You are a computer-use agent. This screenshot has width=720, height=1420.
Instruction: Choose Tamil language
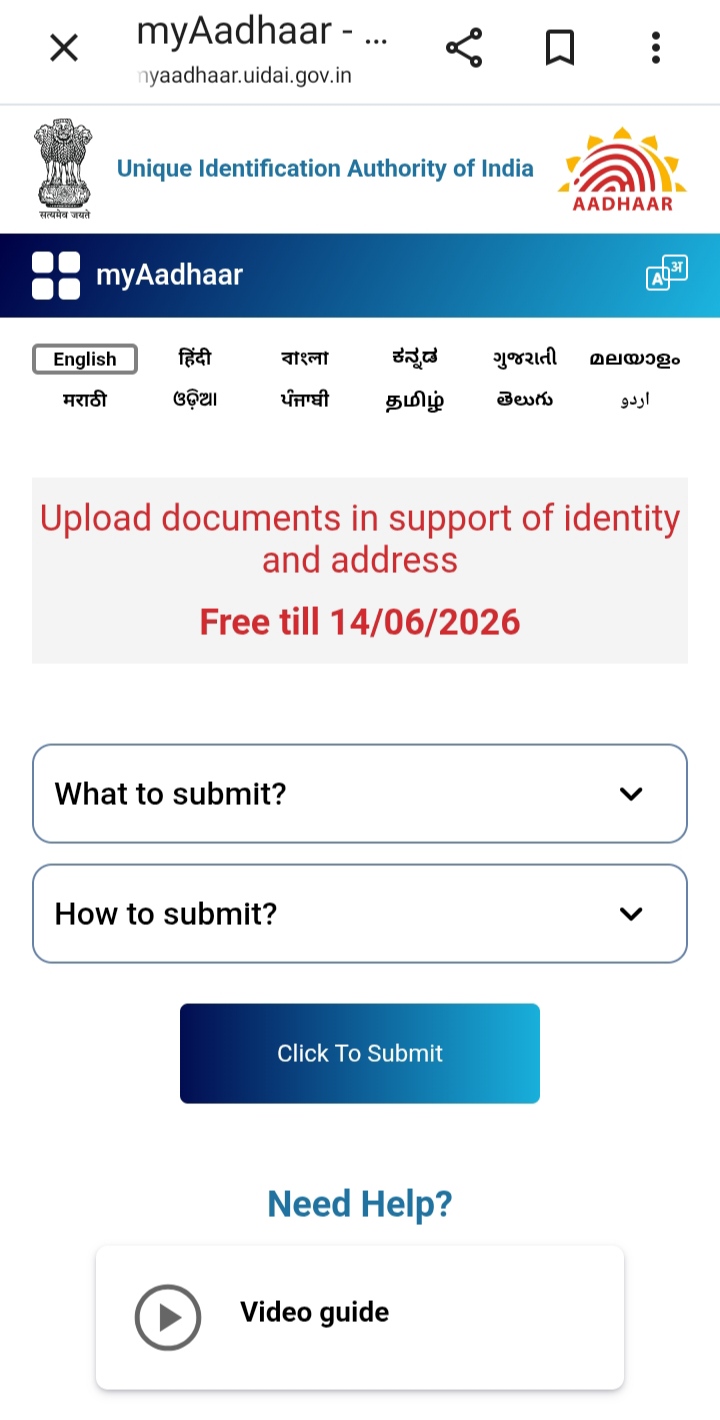click(x=414, y=400)
